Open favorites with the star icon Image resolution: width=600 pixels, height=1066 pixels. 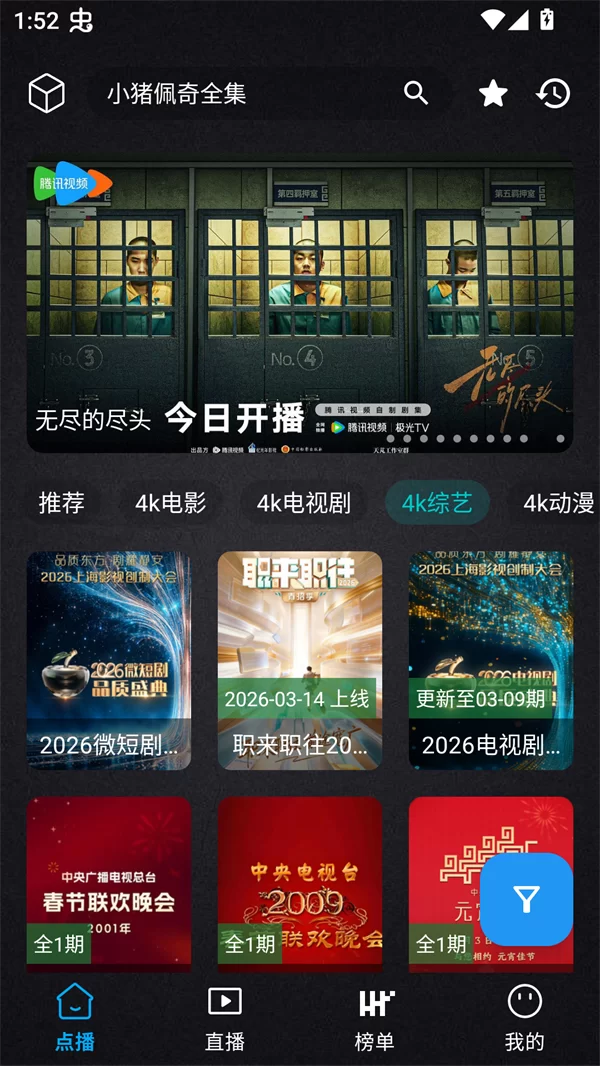[493, 94]
